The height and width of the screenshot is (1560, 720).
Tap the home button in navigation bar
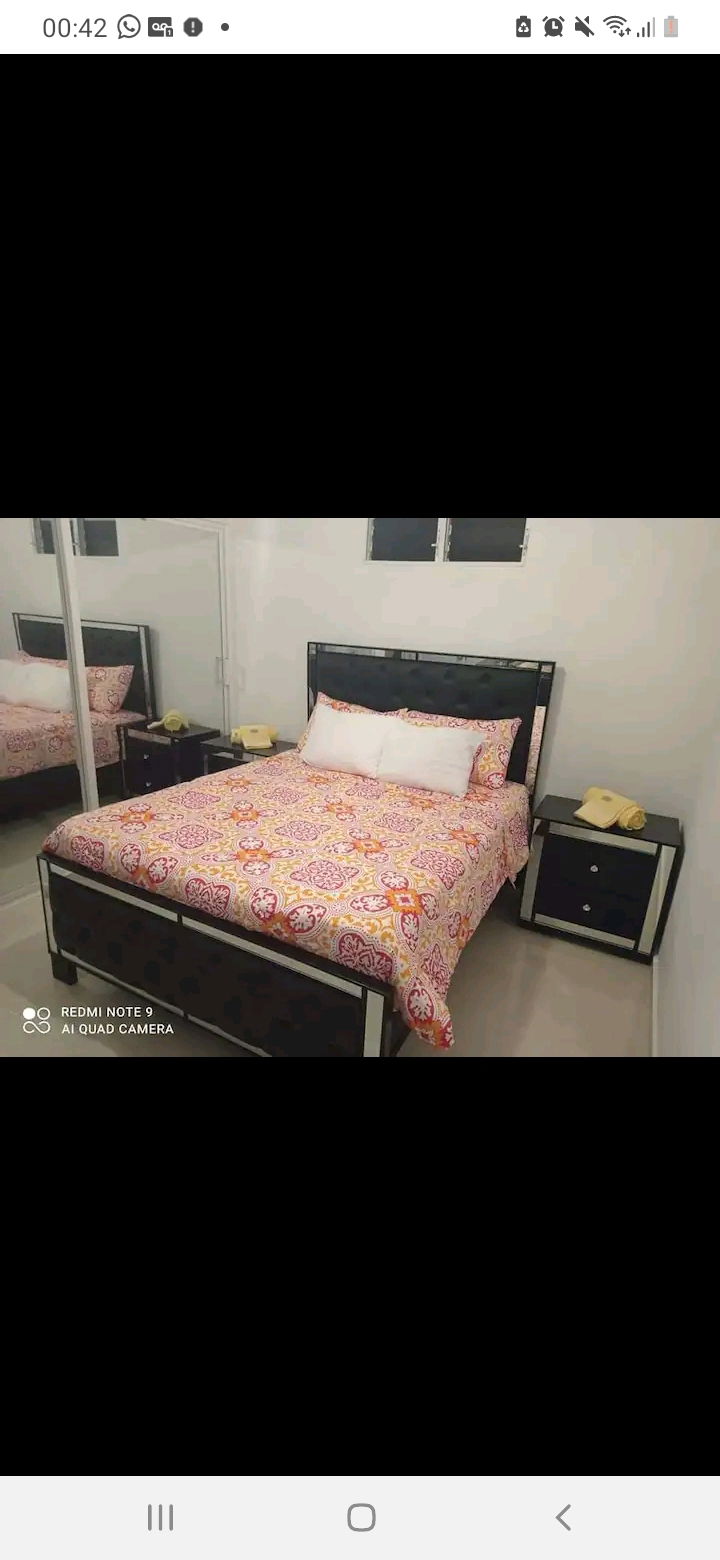[x=361, y=1517]
